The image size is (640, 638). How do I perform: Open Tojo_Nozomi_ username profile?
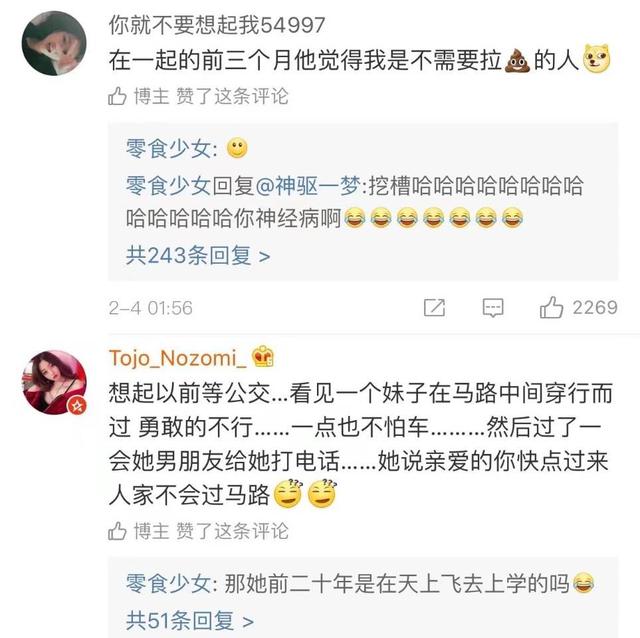(178, 358)
